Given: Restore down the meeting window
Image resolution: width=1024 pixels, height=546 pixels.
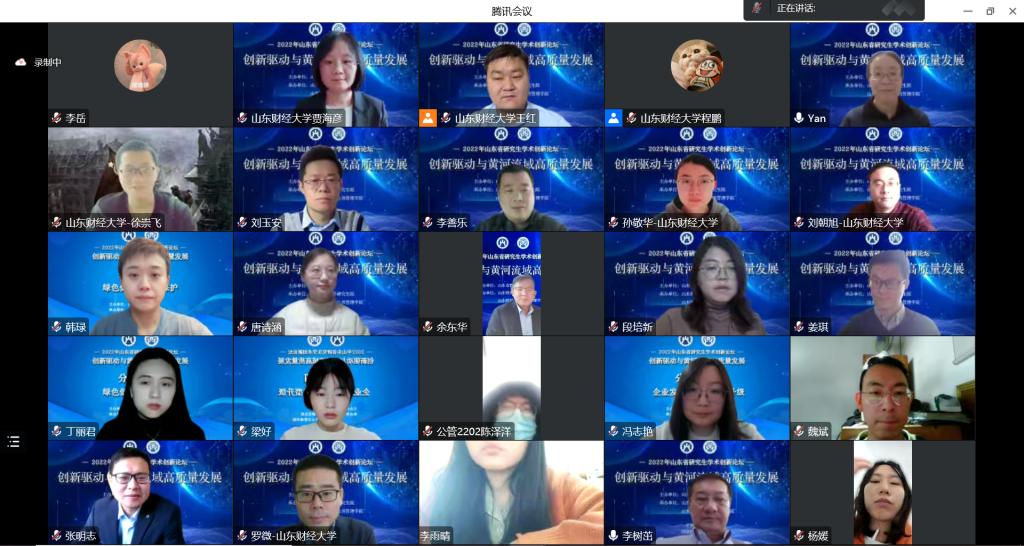Looking at the screenshot, I should pos(990,11).
